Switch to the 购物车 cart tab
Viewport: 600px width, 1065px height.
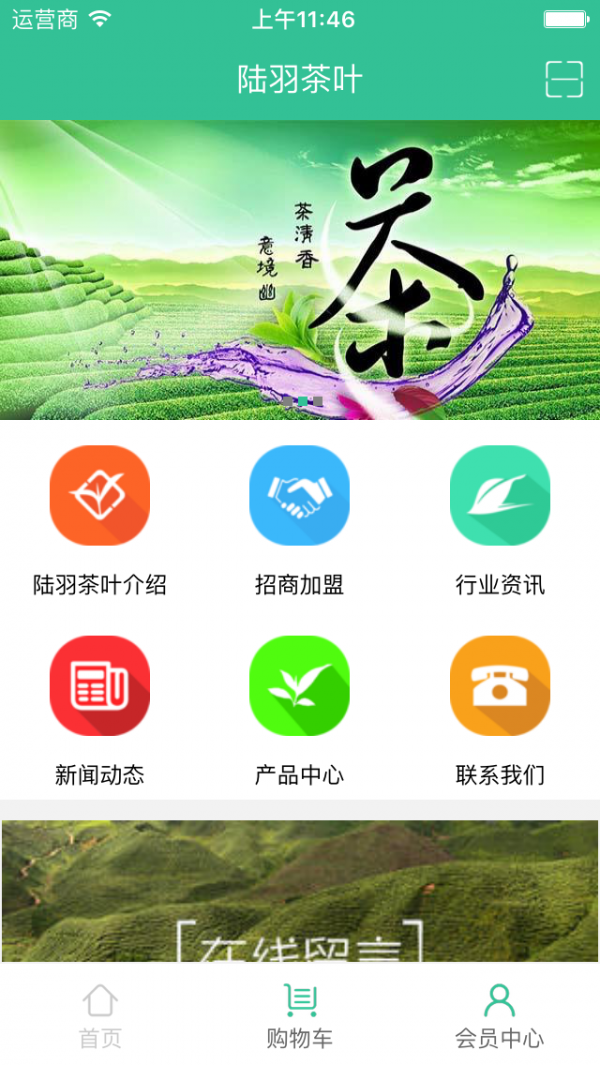(x=300, y=1014)
